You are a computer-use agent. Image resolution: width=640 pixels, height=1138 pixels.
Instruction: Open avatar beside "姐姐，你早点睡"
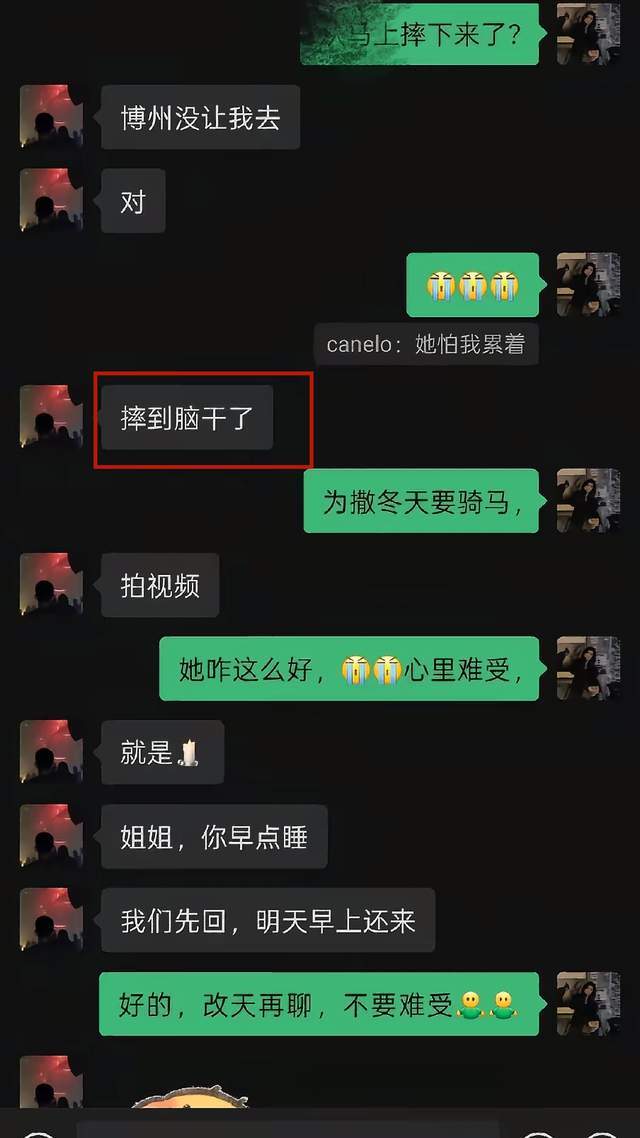point(51,836)
